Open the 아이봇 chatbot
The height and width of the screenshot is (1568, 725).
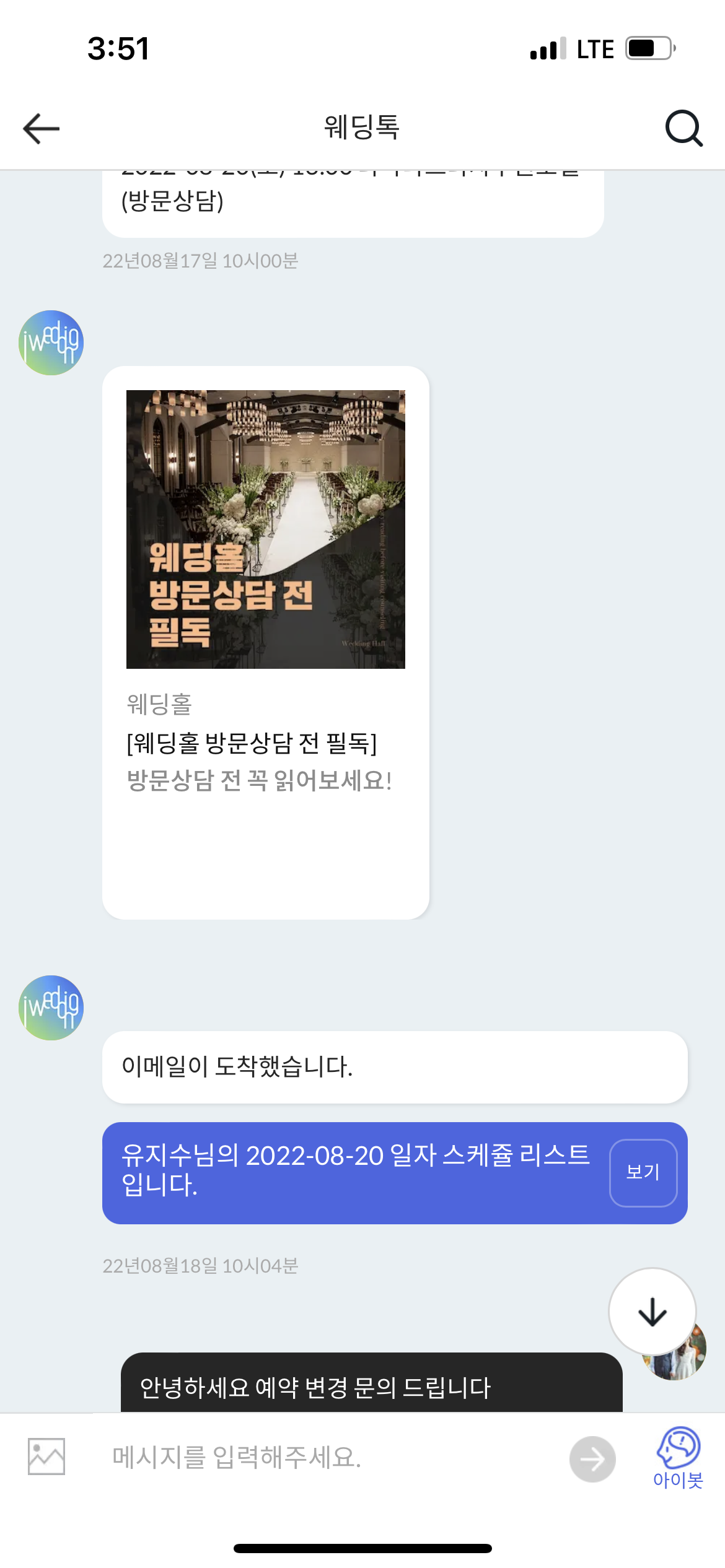(678, 1458)
